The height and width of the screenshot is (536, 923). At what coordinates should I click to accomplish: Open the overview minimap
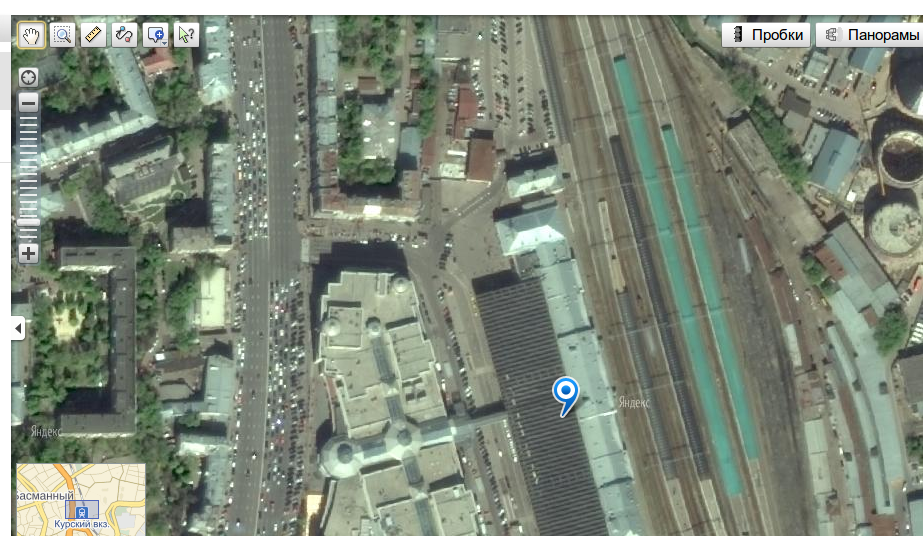tap(81, 499)
